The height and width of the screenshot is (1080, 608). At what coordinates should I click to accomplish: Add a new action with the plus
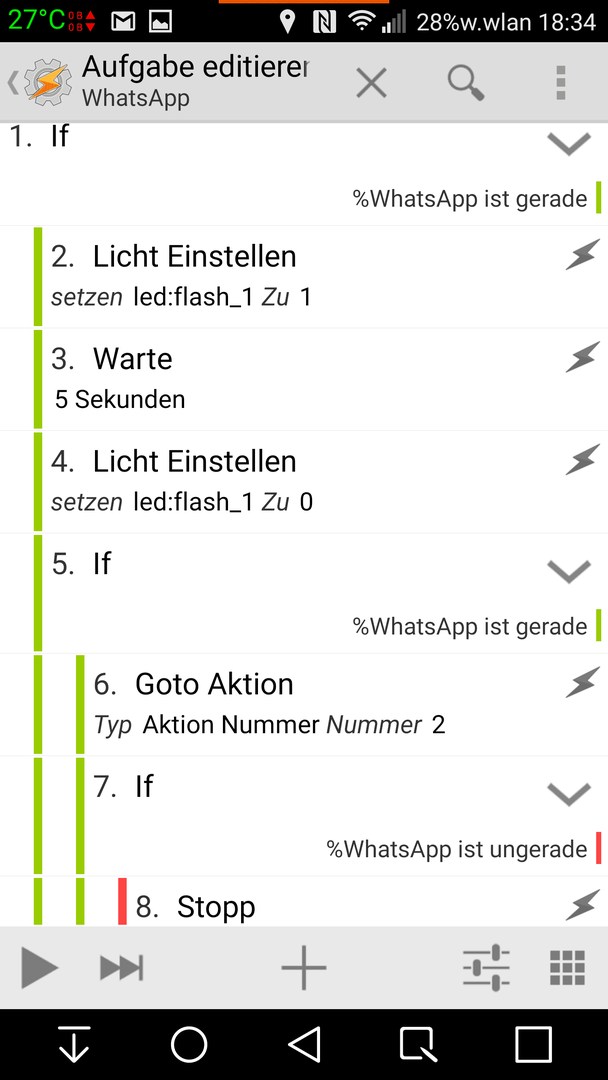(304, 968)
